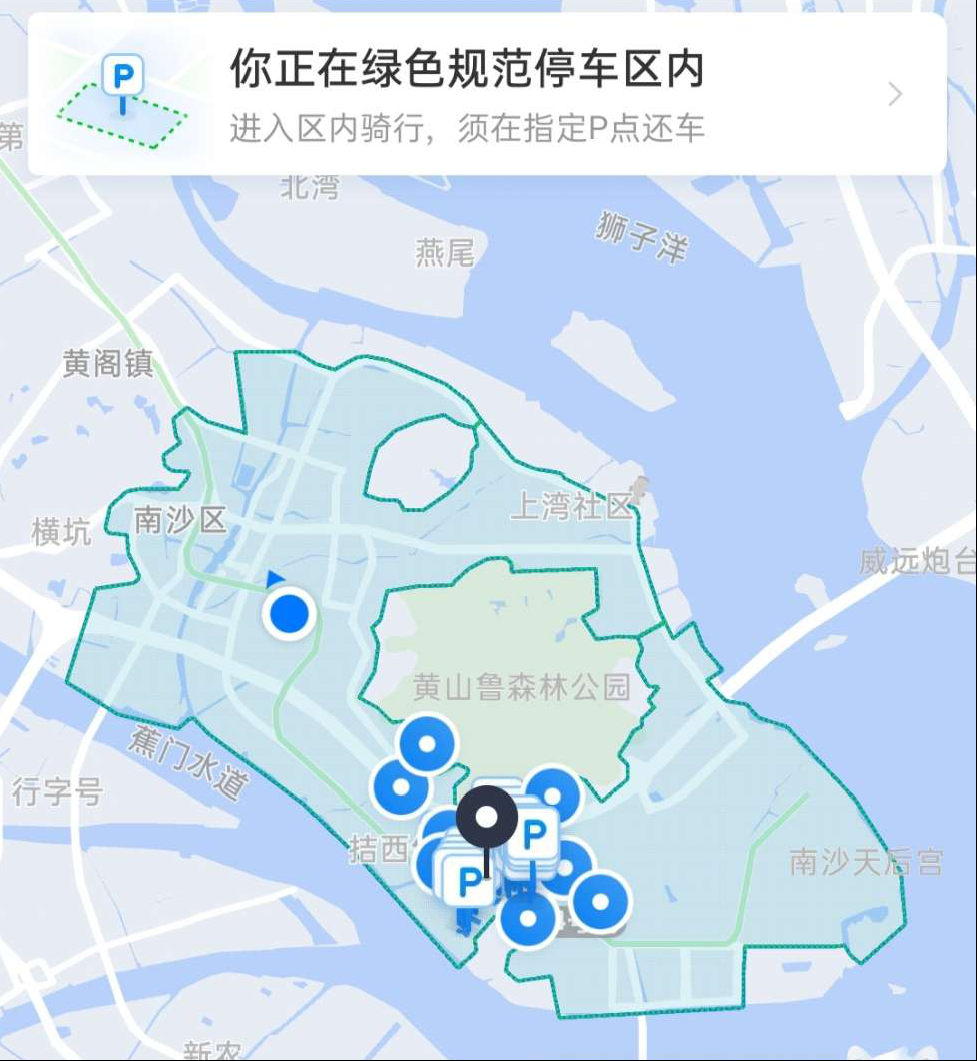Tap the 上湾社区 map label
The image size is (977, 1061).
(x=574, y=503)
